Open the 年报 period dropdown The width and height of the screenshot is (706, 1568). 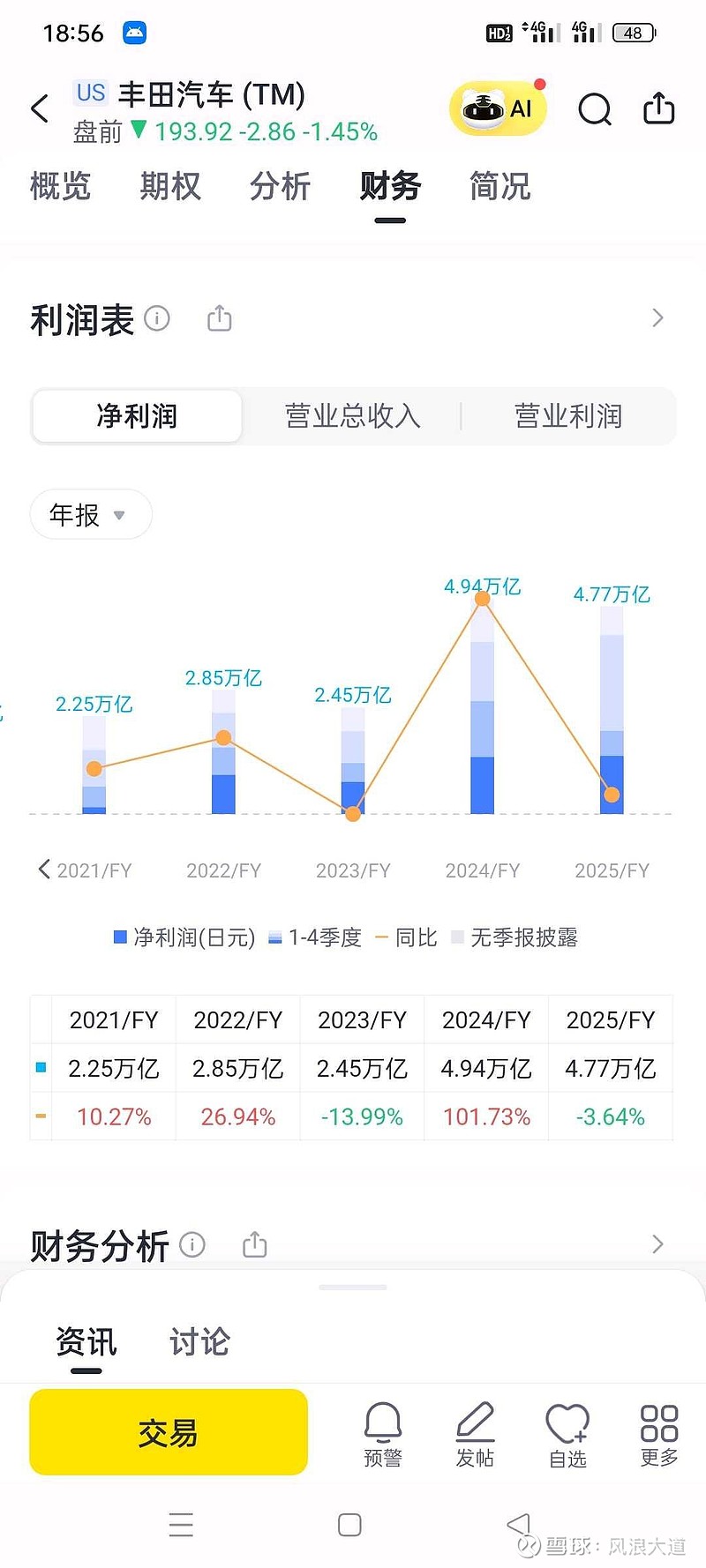[x=89, y=514]
